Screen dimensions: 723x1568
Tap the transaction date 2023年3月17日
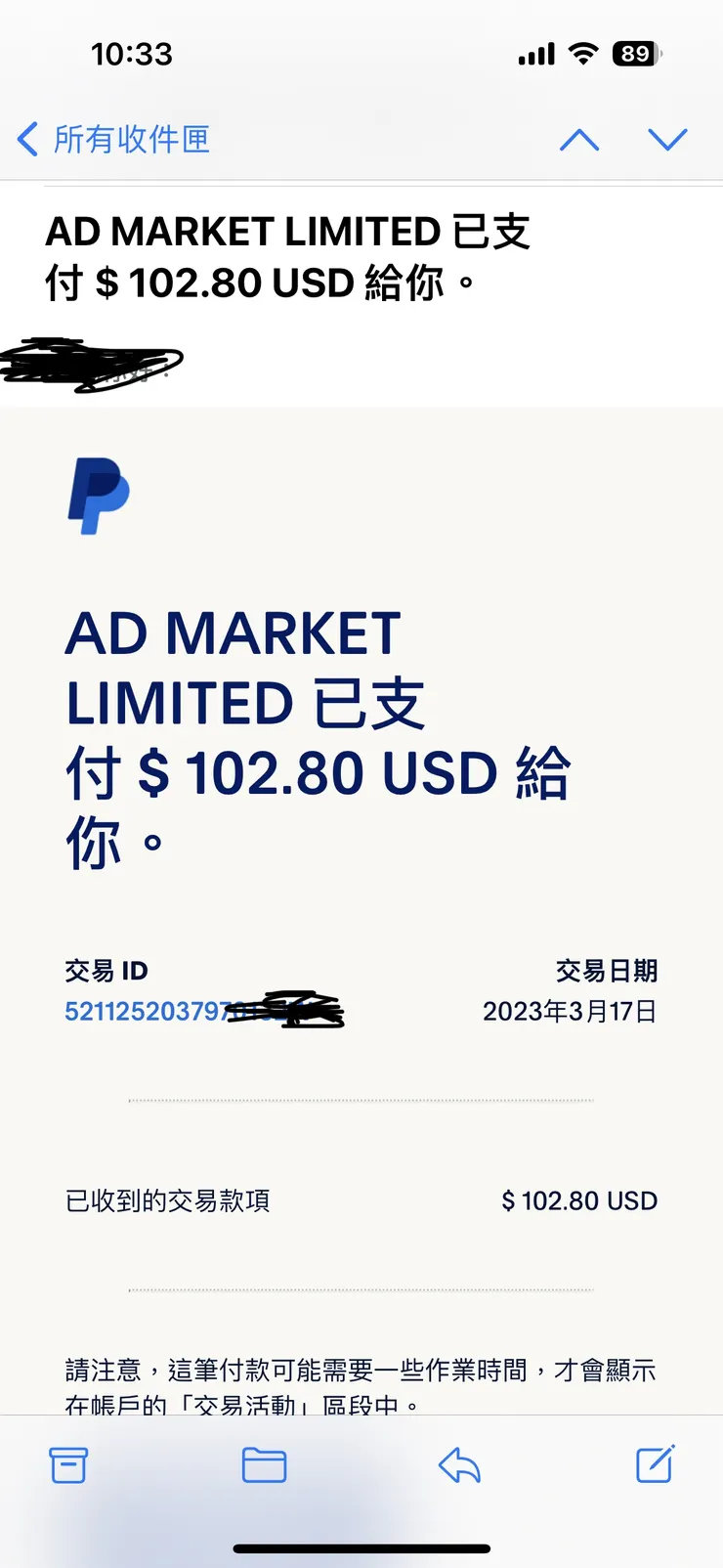click(x=570, y=1012)
